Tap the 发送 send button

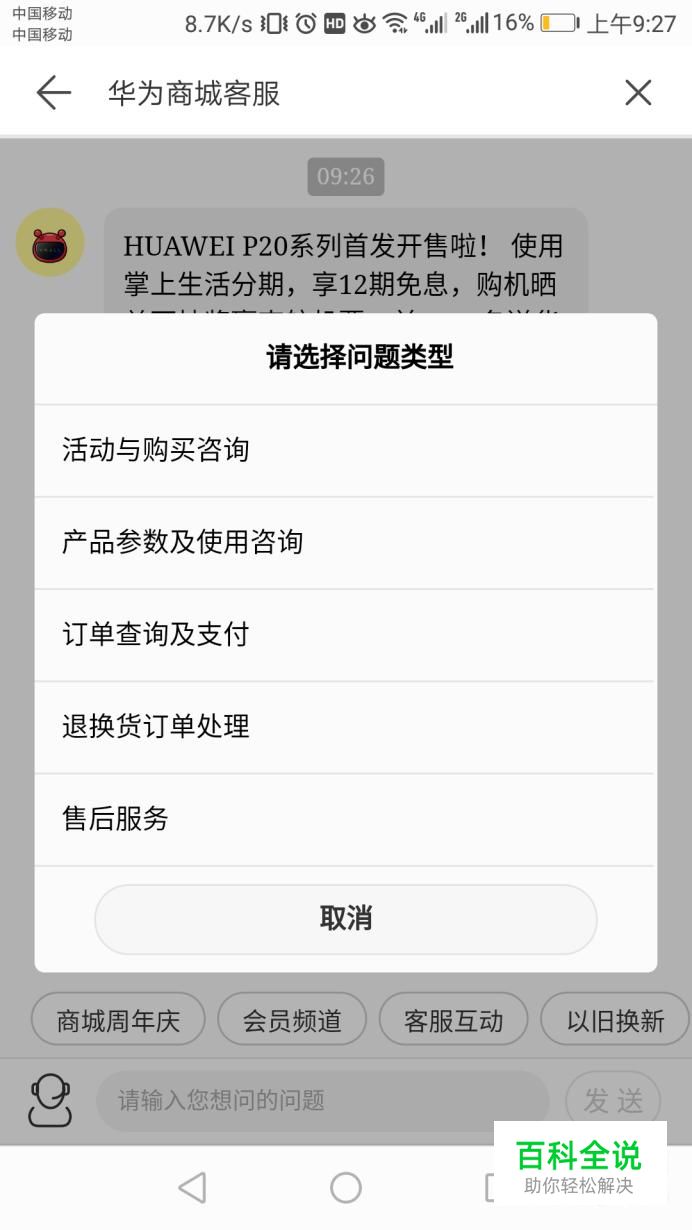click(613, 1101)
